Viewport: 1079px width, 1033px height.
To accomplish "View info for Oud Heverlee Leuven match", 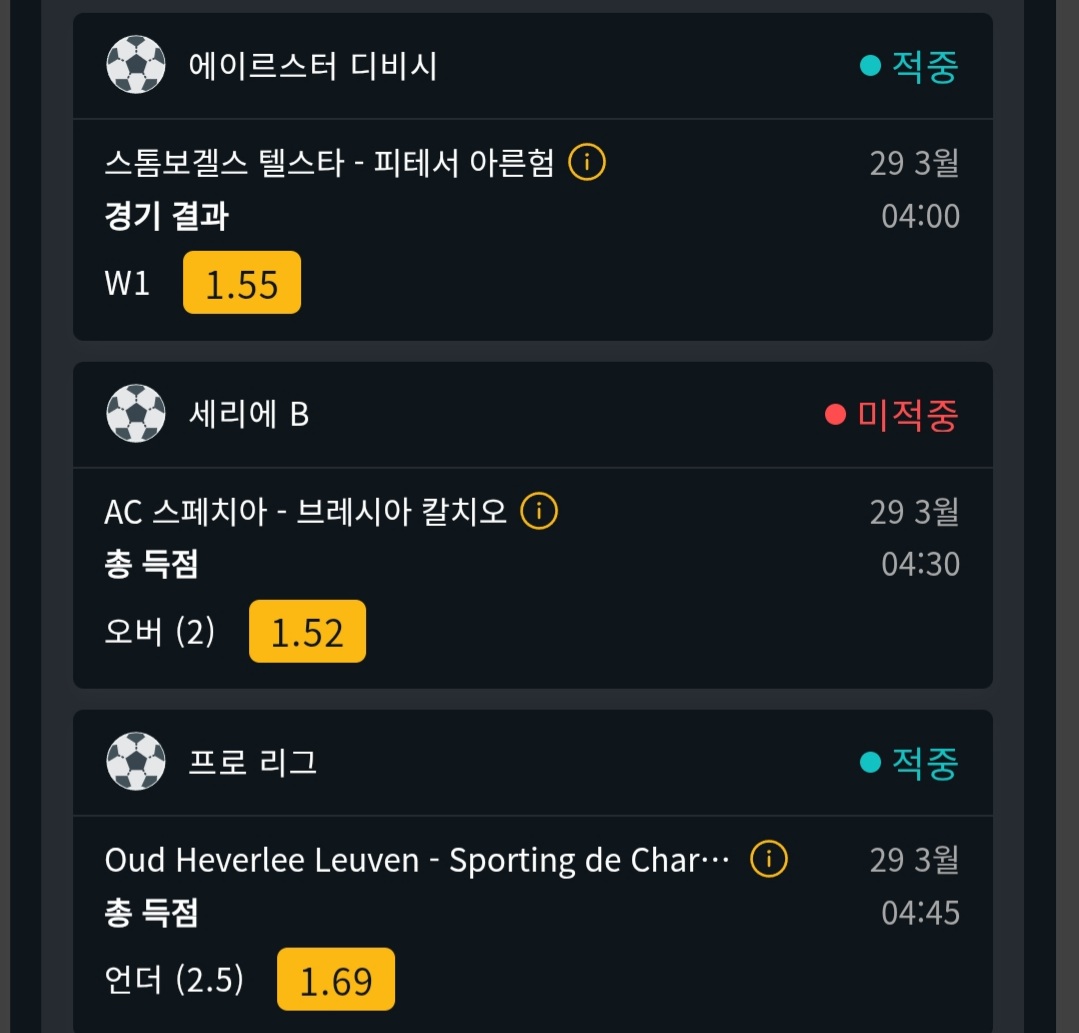I will pyautogui.click(x=769, y=859).
